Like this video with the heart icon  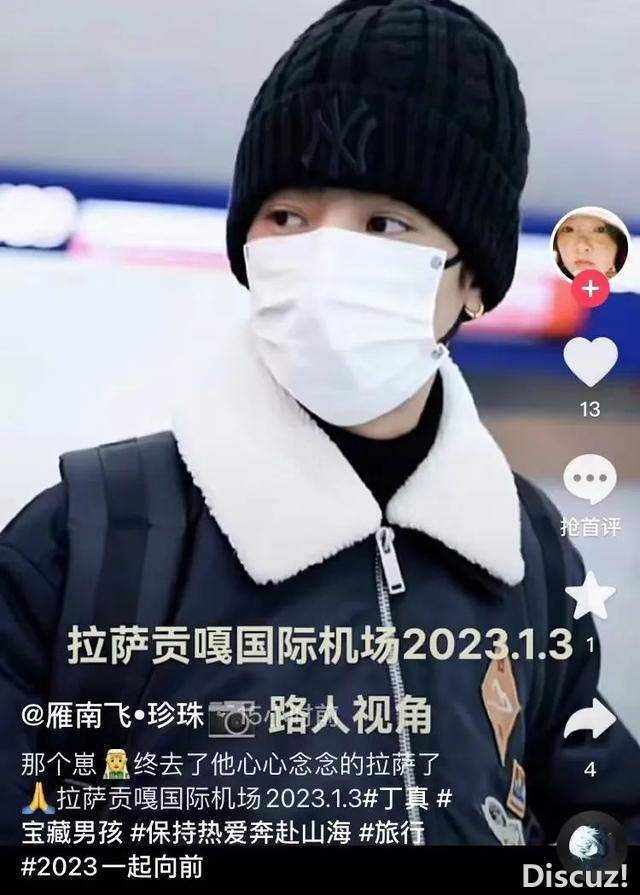[x=590, y=361]
